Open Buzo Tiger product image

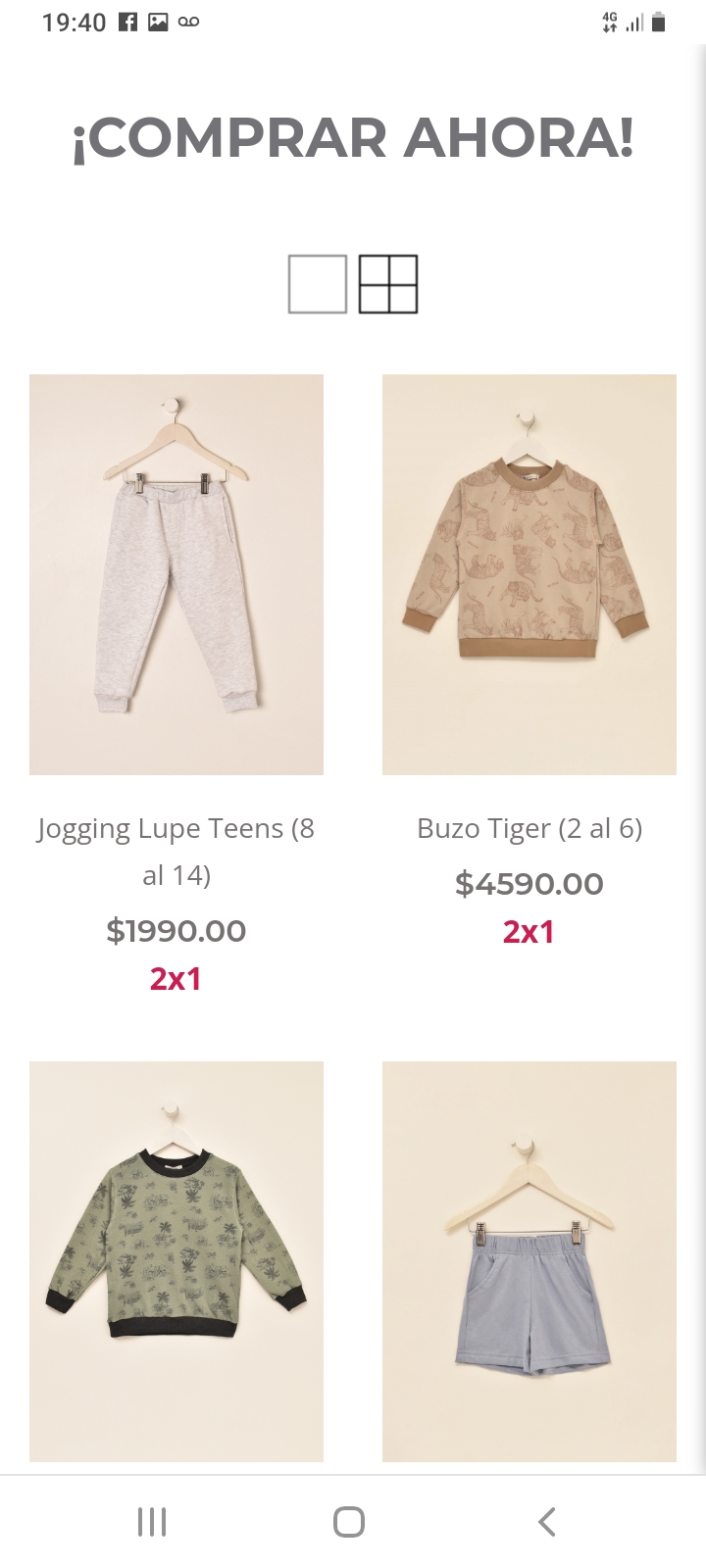point(529,574)
